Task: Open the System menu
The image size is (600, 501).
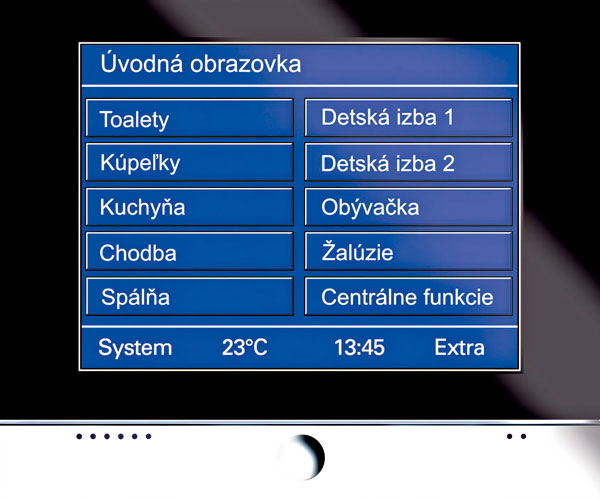Action: [135, 348]
